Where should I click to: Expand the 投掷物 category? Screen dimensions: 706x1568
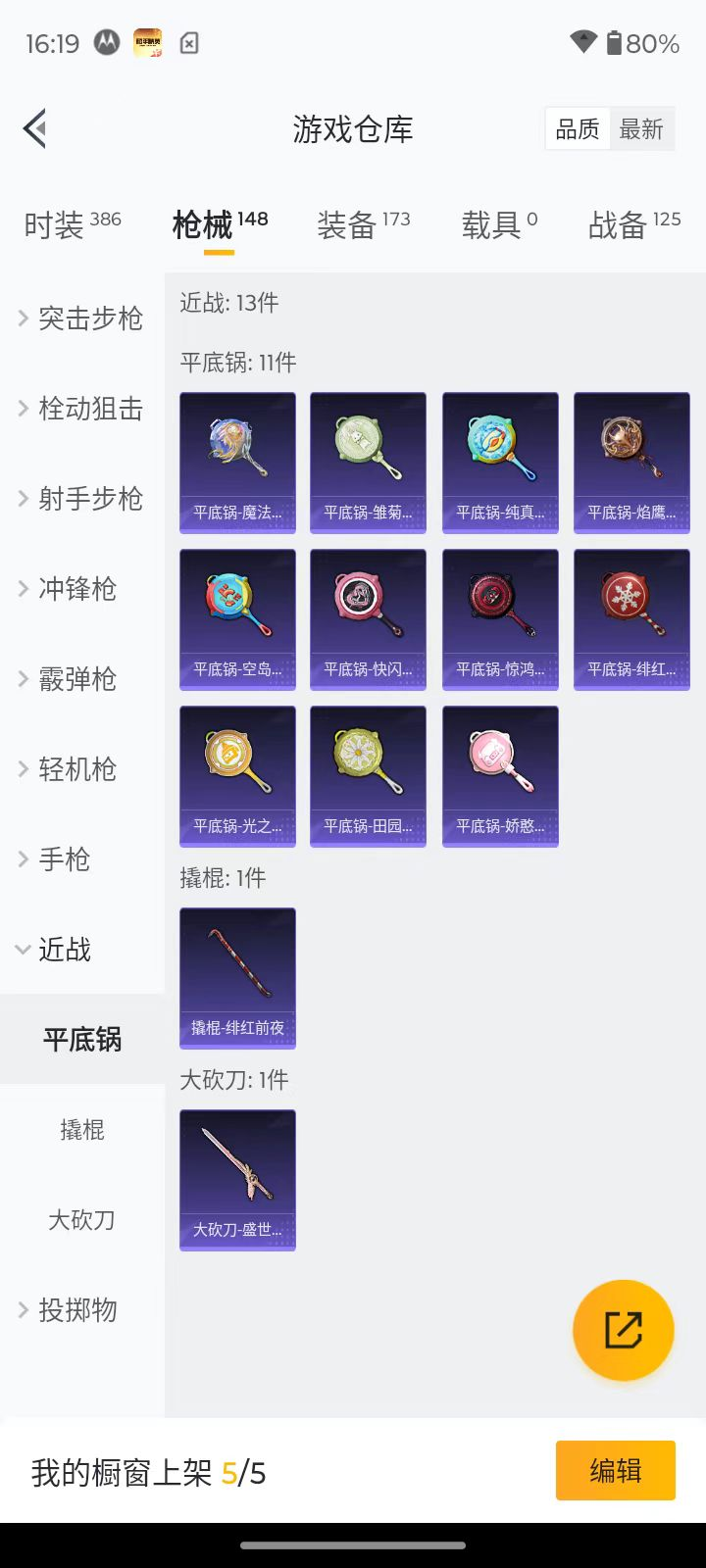(82, 1310)
